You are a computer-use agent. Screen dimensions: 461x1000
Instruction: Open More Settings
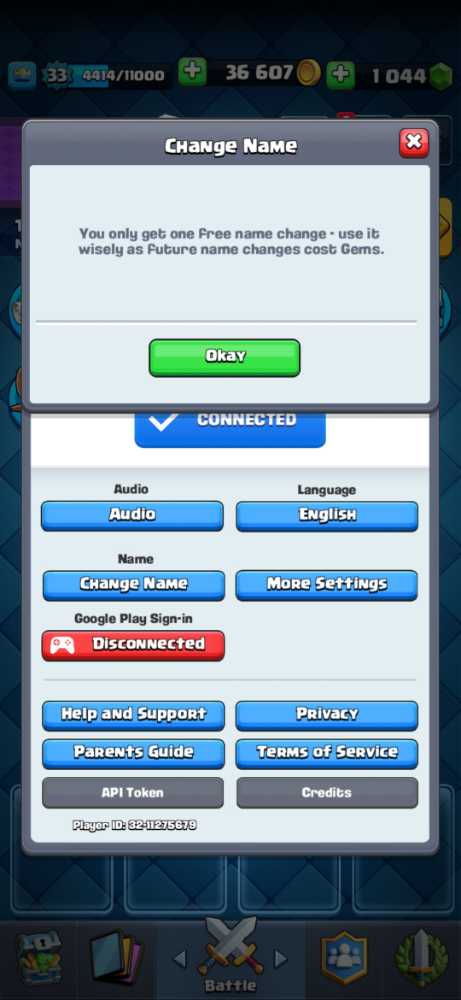[x=326, y=585]
